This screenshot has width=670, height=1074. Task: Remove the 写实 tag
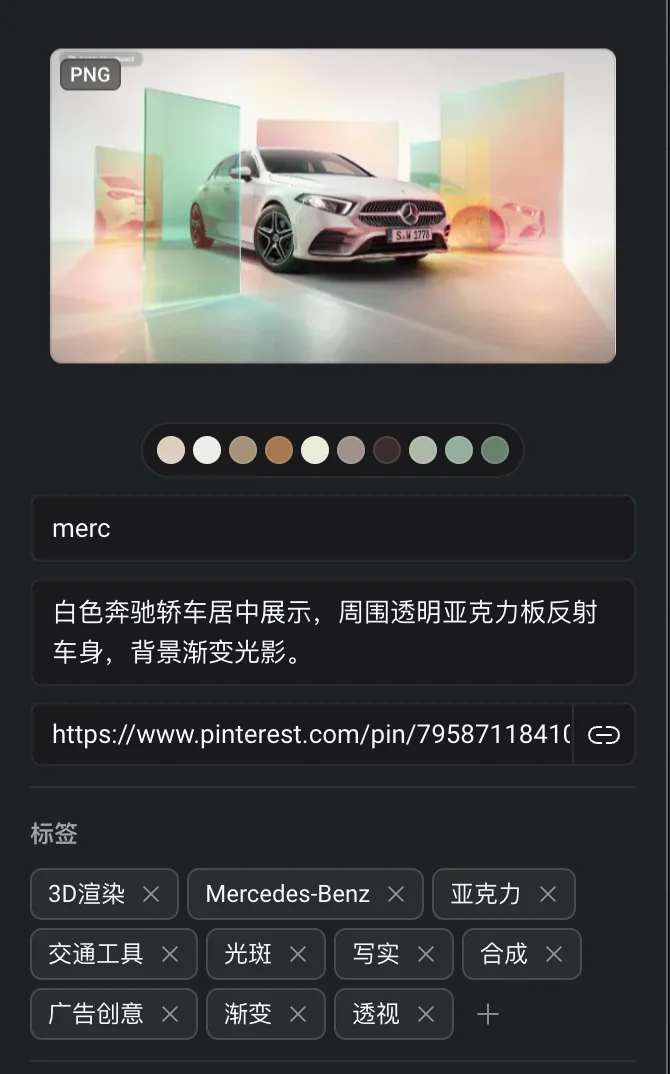426,954
